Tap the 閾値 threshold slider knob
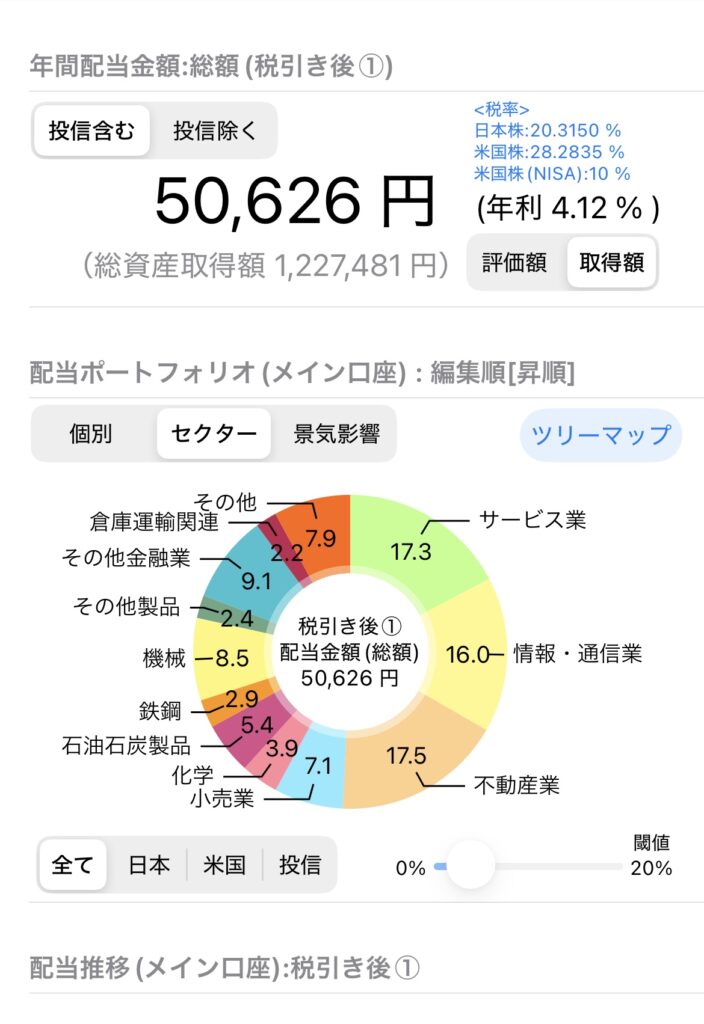 click(x=470, y=866)
